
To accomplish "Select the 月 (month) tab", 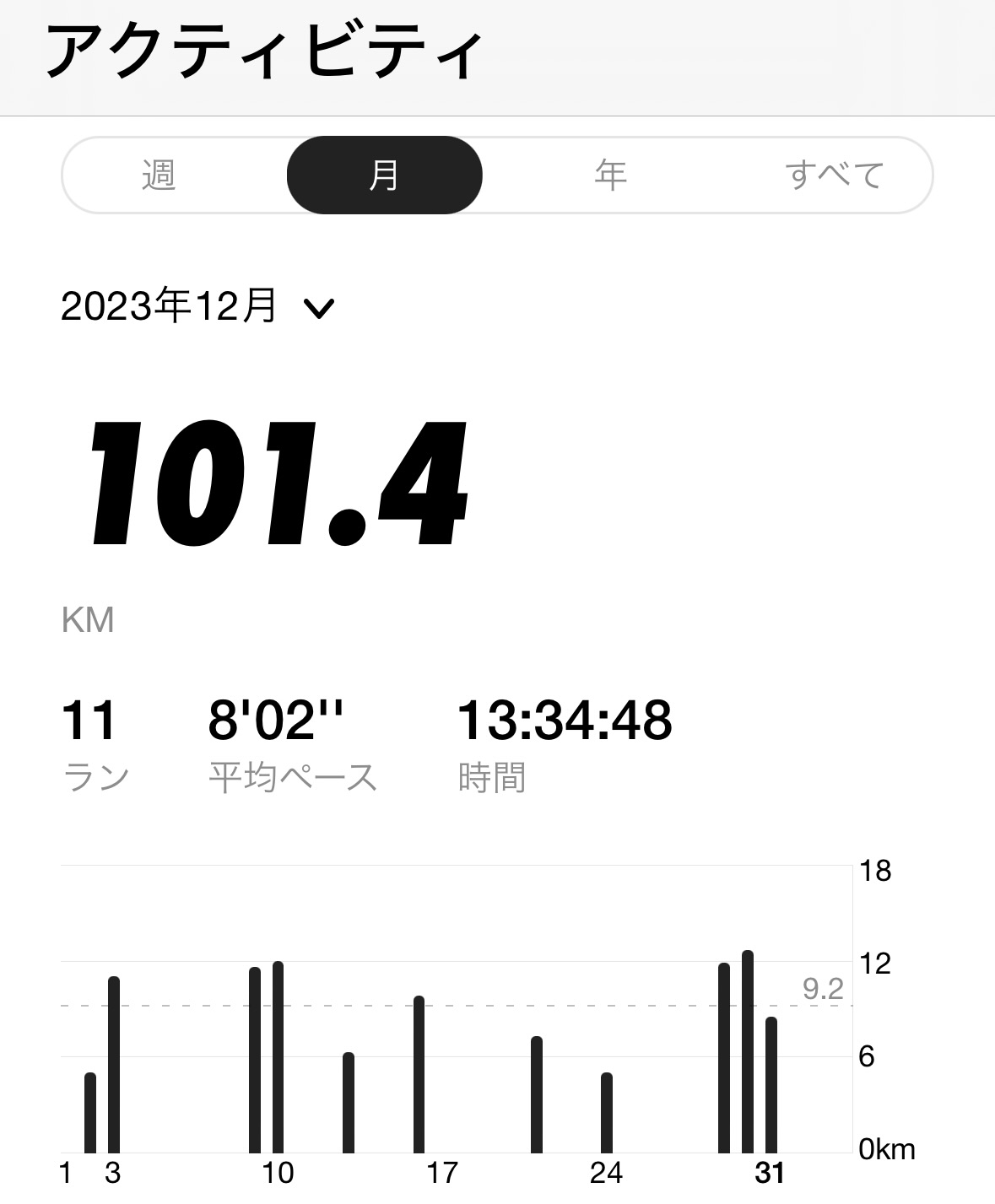I will 384,175.
